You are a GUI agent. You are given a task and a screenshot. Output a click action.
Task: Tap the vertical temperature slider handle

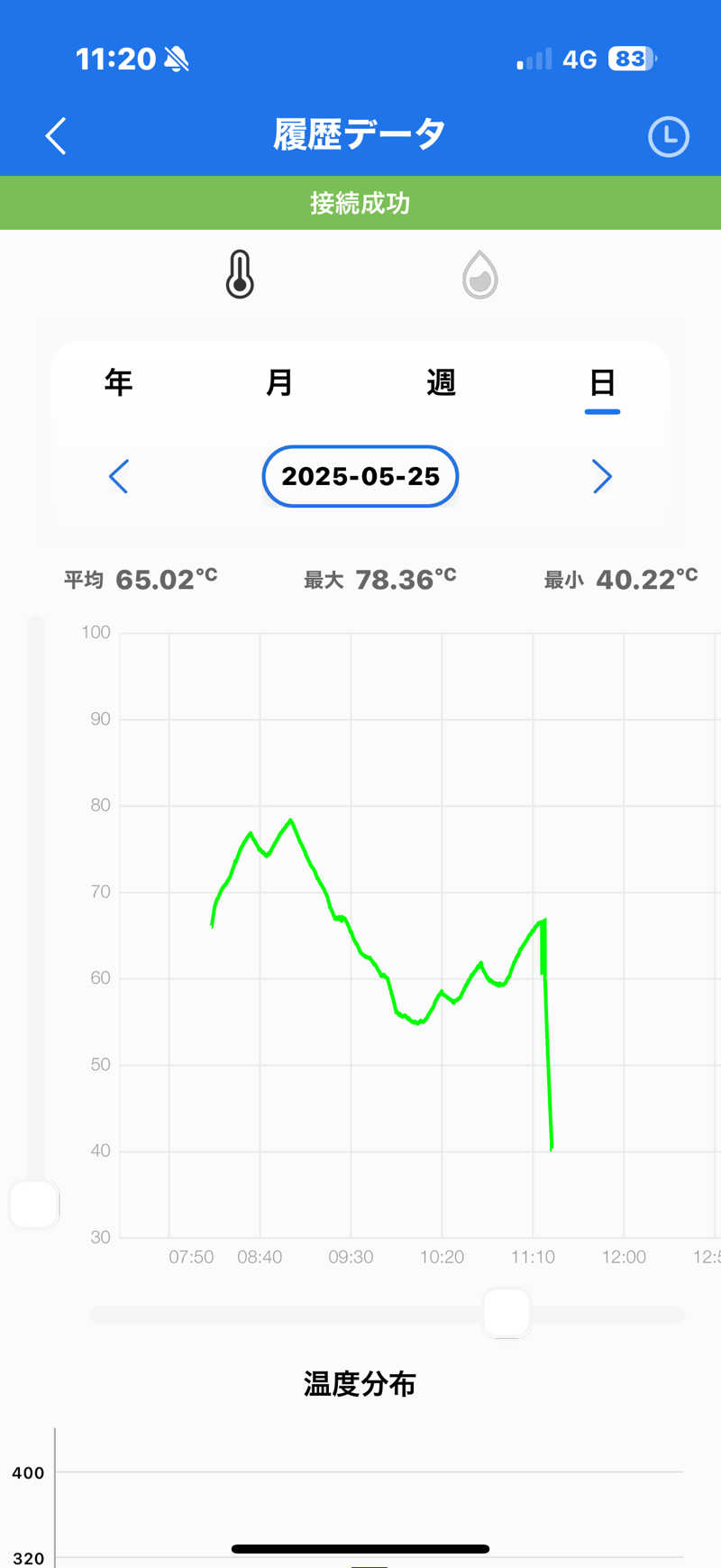tap(35, 1204)
